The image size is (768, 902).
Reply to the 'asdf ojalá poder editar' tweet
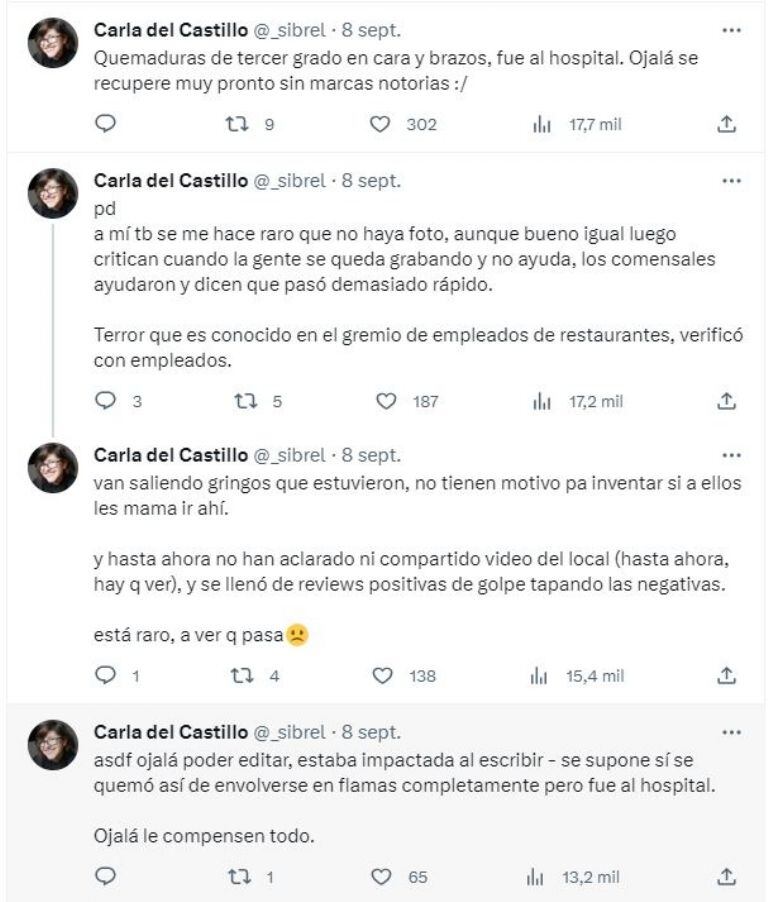(x=105, y=876)
